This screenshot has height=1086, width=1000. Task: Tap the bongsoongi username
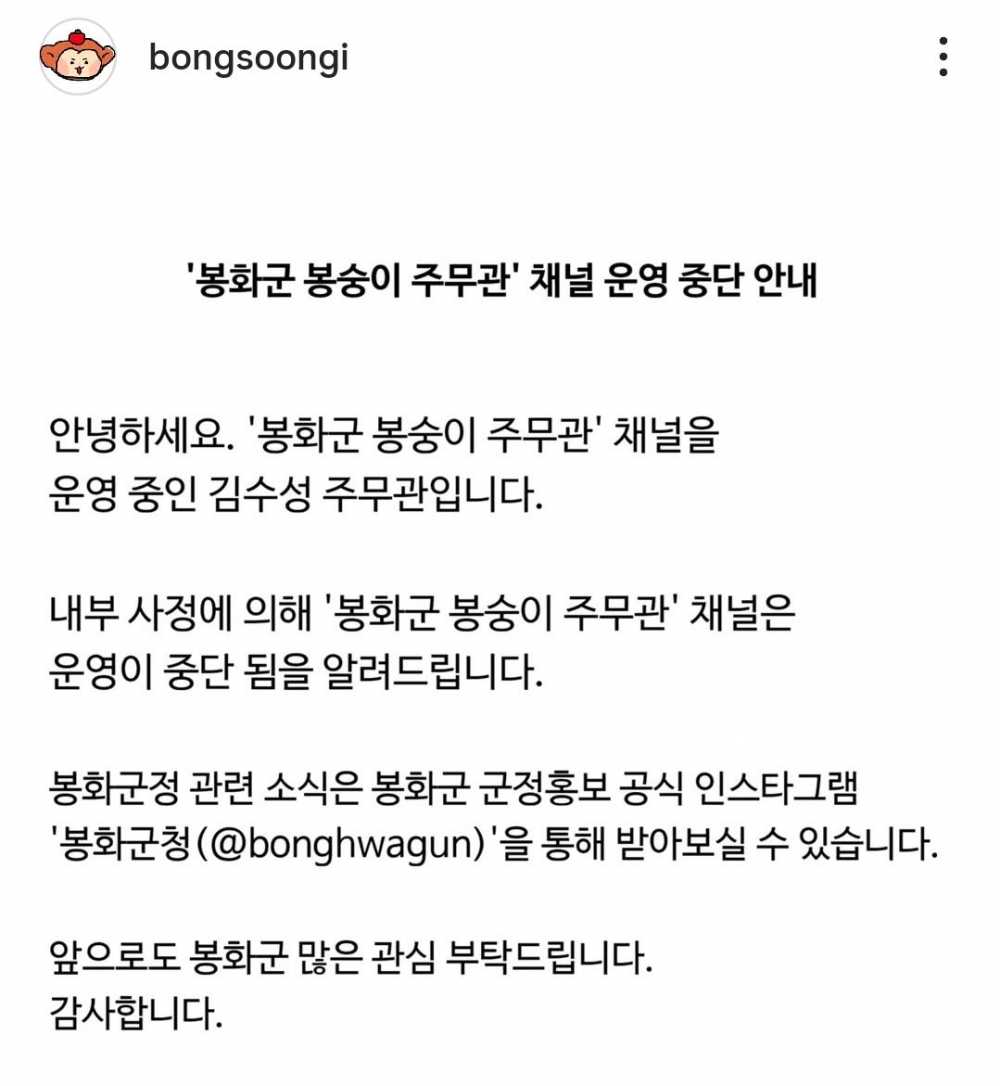pos(249,59)
